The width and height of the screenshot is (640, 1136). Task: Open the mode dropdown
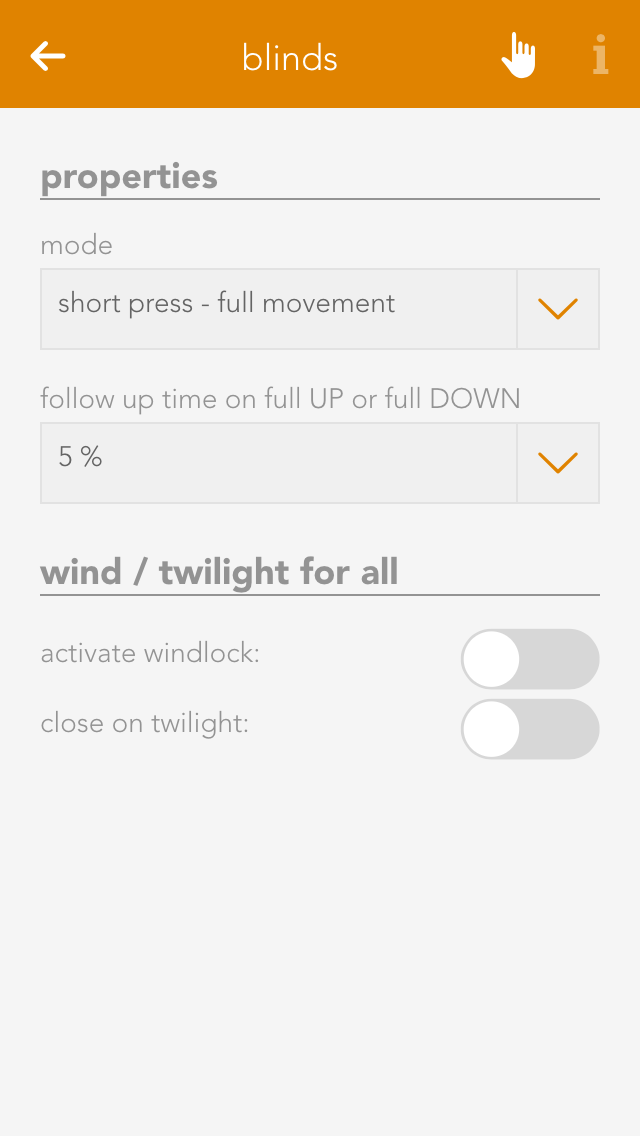pyautogui.click(x=557, y=309)
